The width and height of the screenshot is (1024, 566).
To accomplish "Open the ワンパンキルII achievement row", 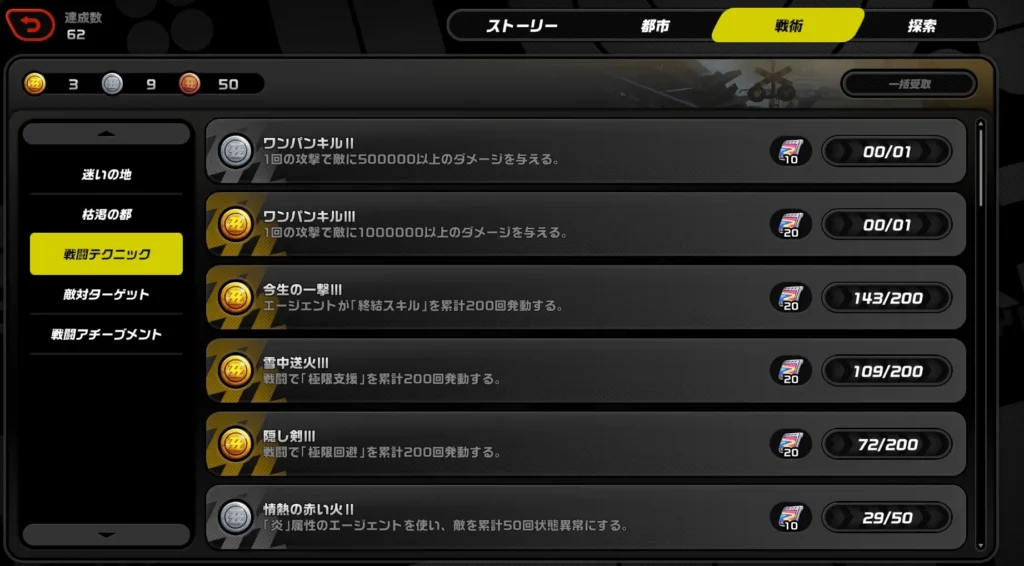I will tap(500, 151).
